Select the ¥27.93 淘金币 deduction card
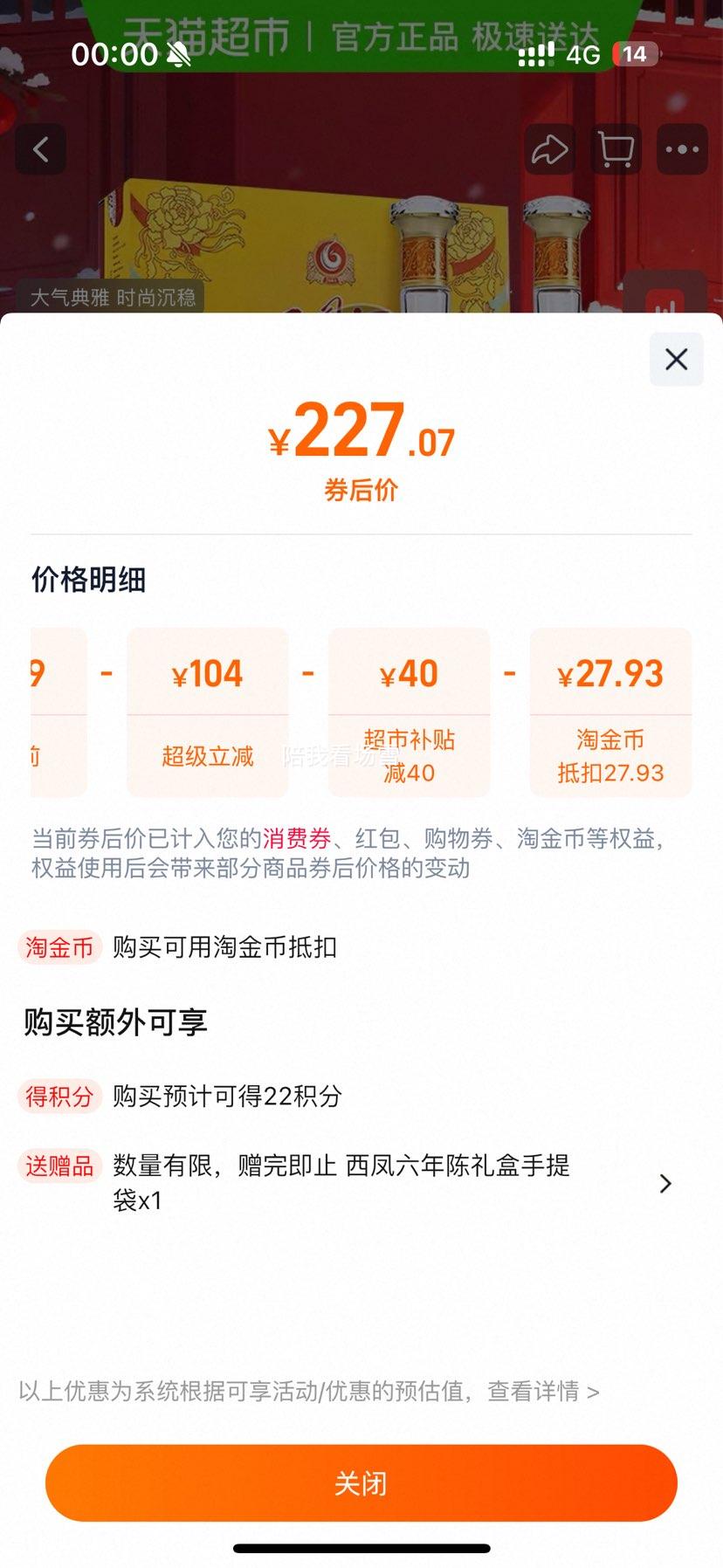This screenshot has width=723, height=1568. tap(610, 712)
